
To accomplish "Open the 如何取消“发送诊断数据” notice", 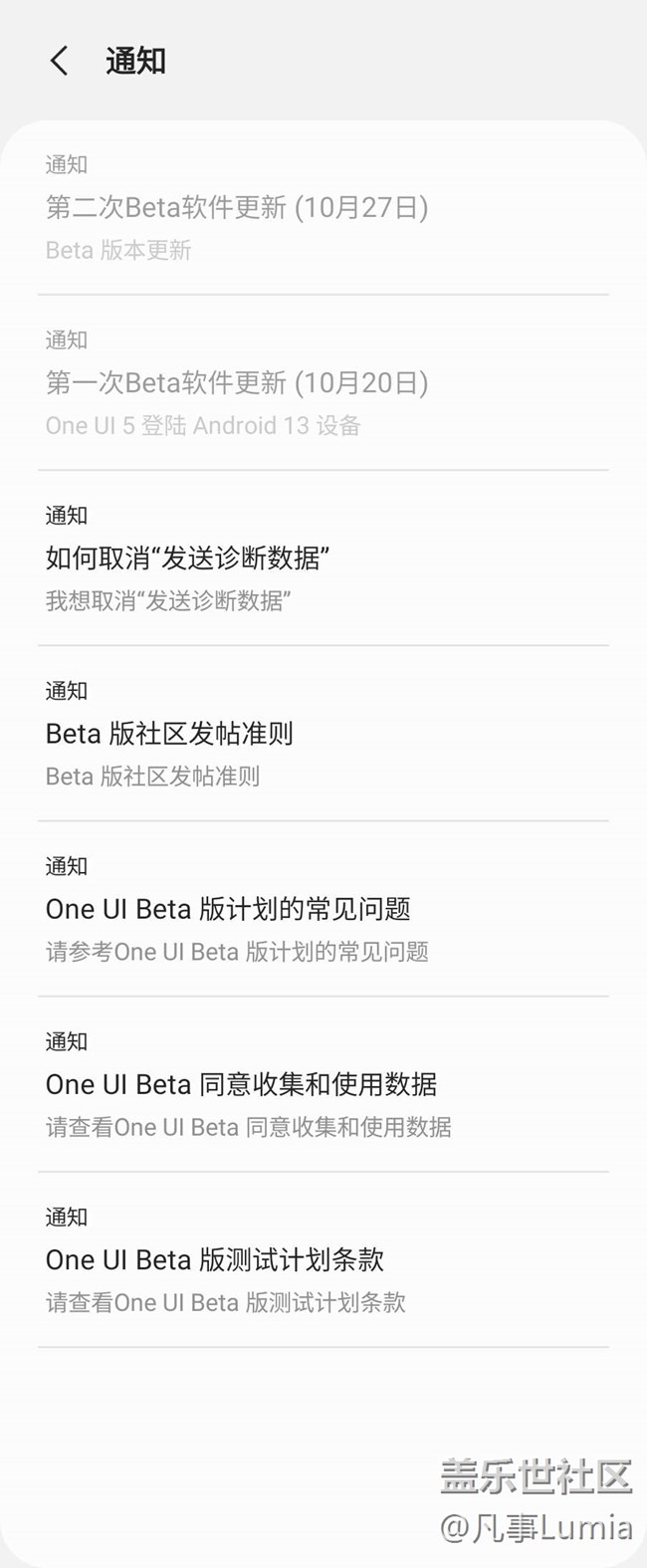I will (x=189, y=558).
